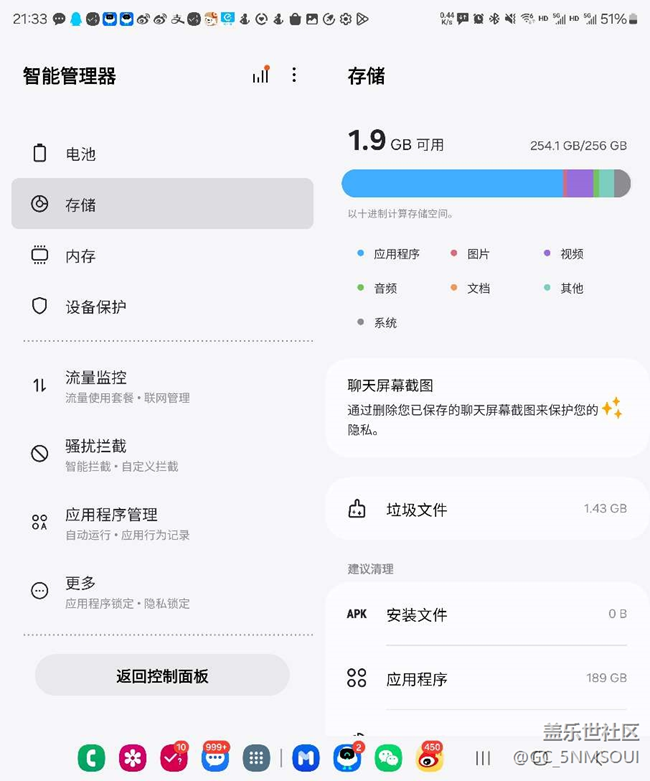Launch Weibo from the taskbar
This screenshot has height=781, width=650.
point(429,758)
